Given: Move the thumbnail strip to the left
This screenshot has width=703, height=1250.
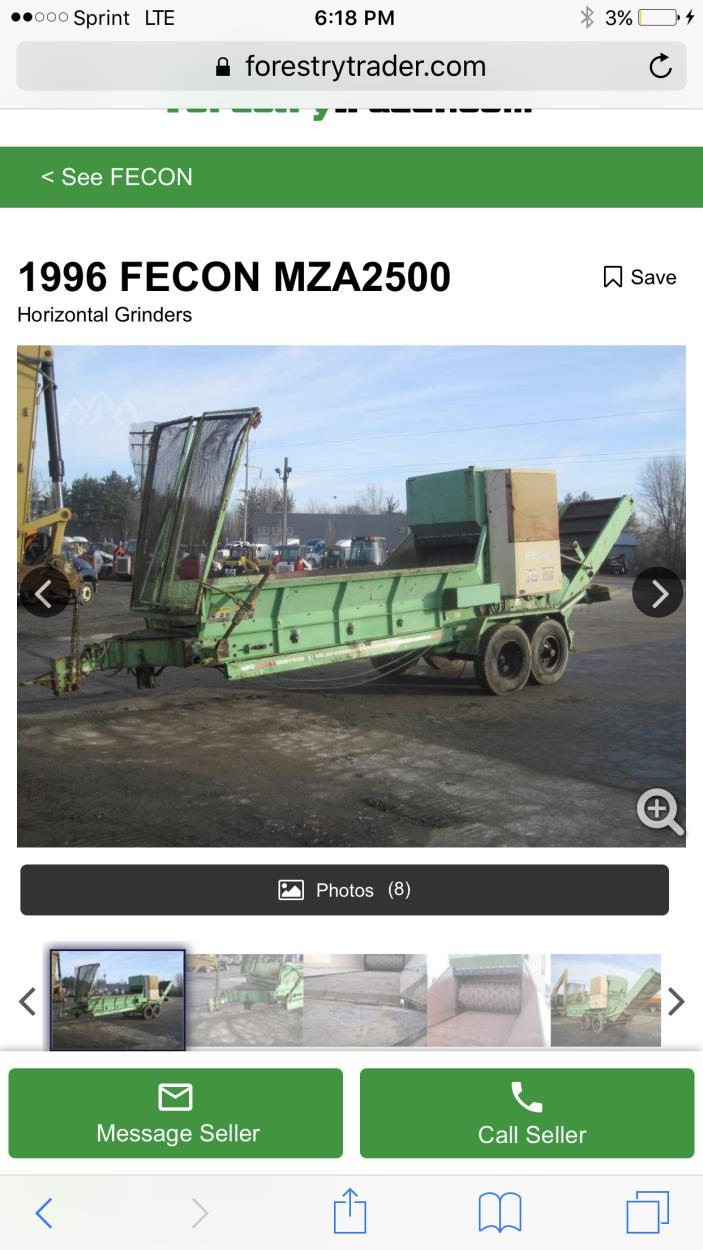Looking at the screenshot, I should tap(28, 1001).
